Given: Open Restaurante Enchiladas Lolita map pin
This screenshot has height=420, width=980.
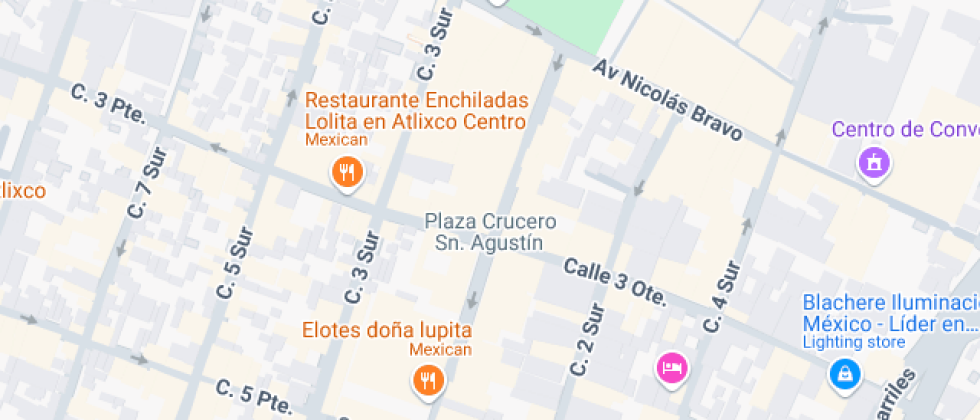Looking at the screenshot, I should click(x=346, y=172).
